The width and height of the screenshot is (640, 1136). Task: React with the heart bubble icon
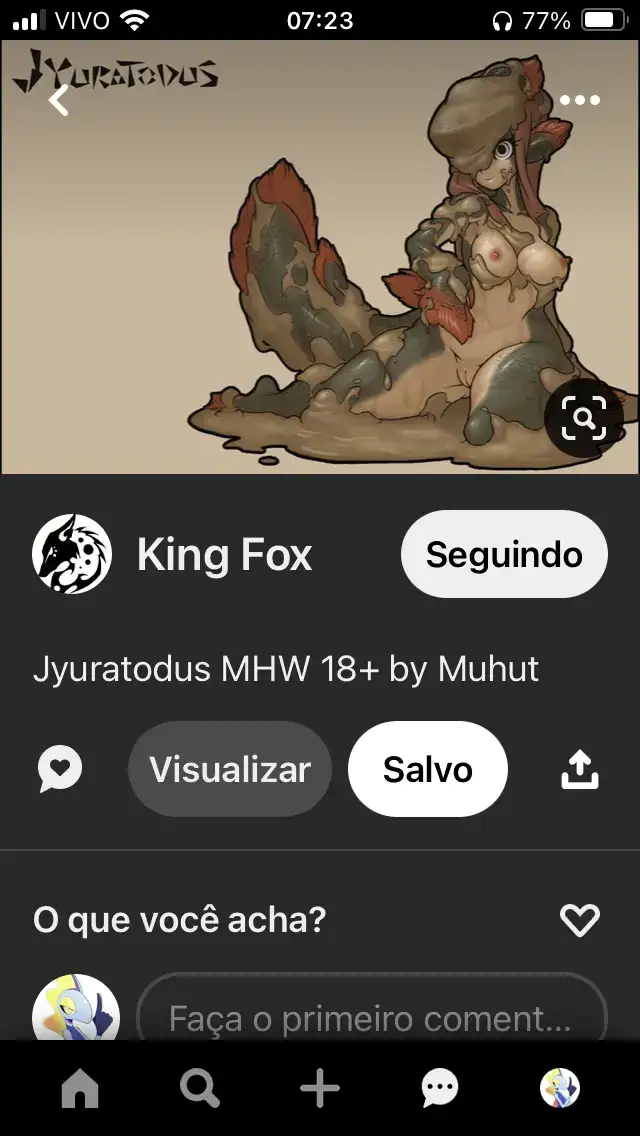60,769
